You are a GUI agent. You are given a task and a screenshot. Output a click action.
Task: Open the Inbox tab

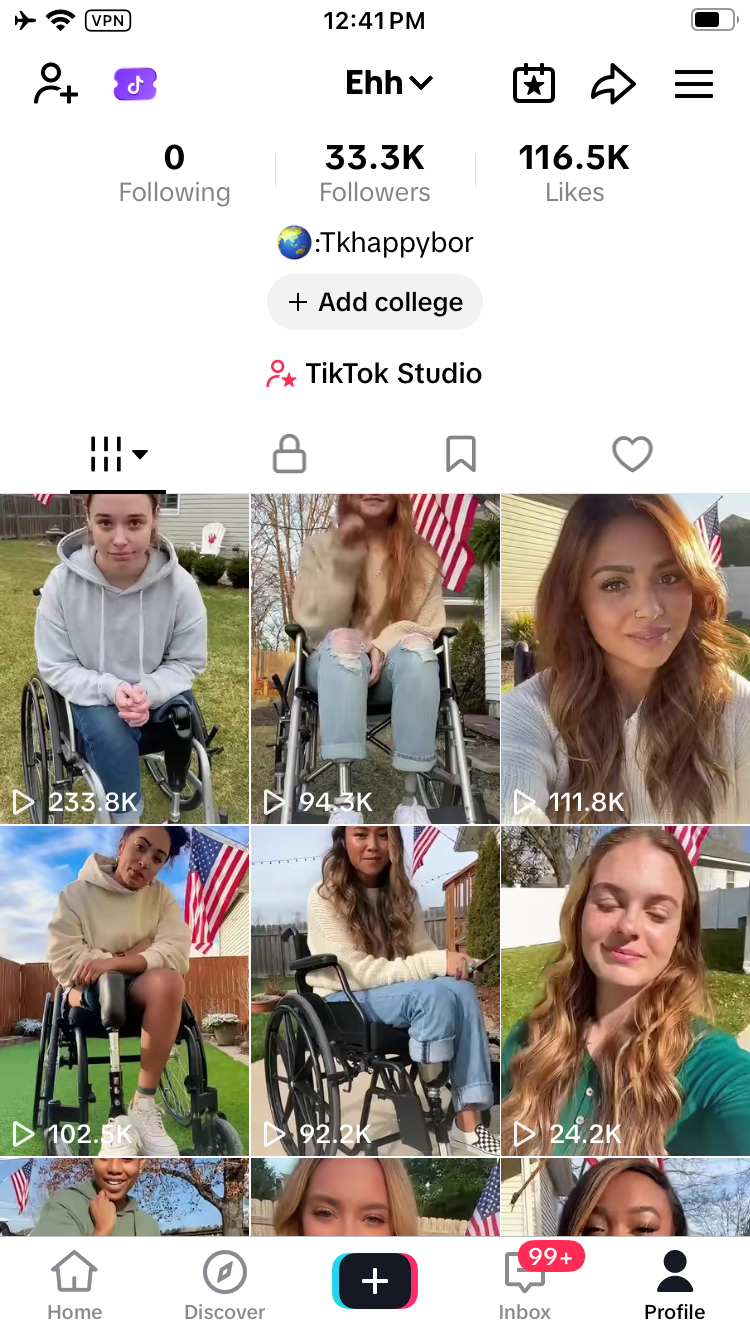point(525,1286)
